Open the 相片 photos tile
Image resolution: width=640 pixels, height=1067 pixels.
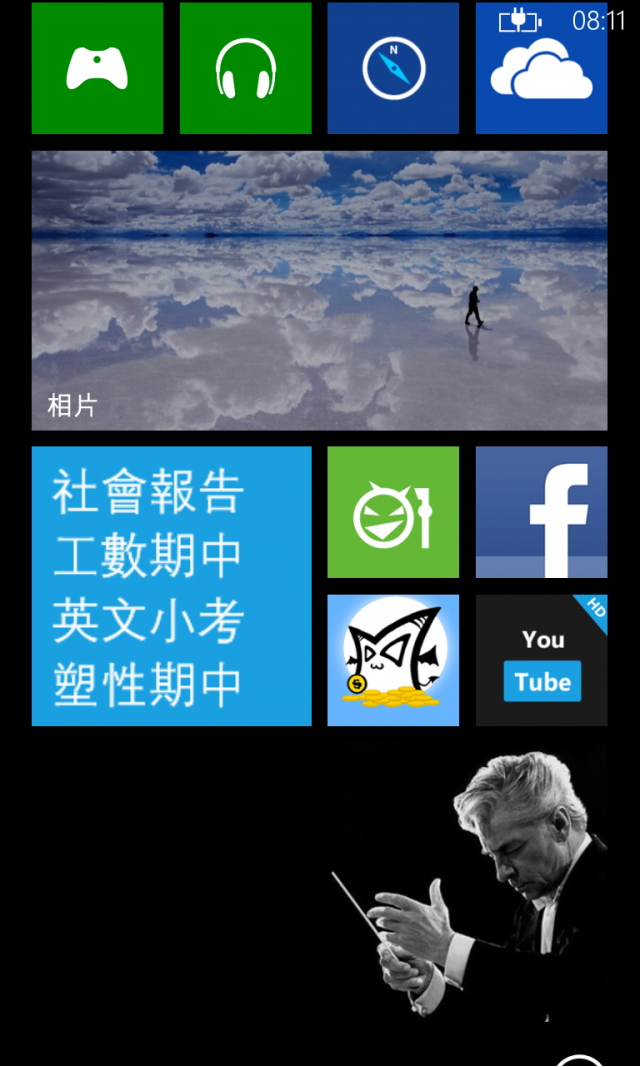tap(319, 290)
